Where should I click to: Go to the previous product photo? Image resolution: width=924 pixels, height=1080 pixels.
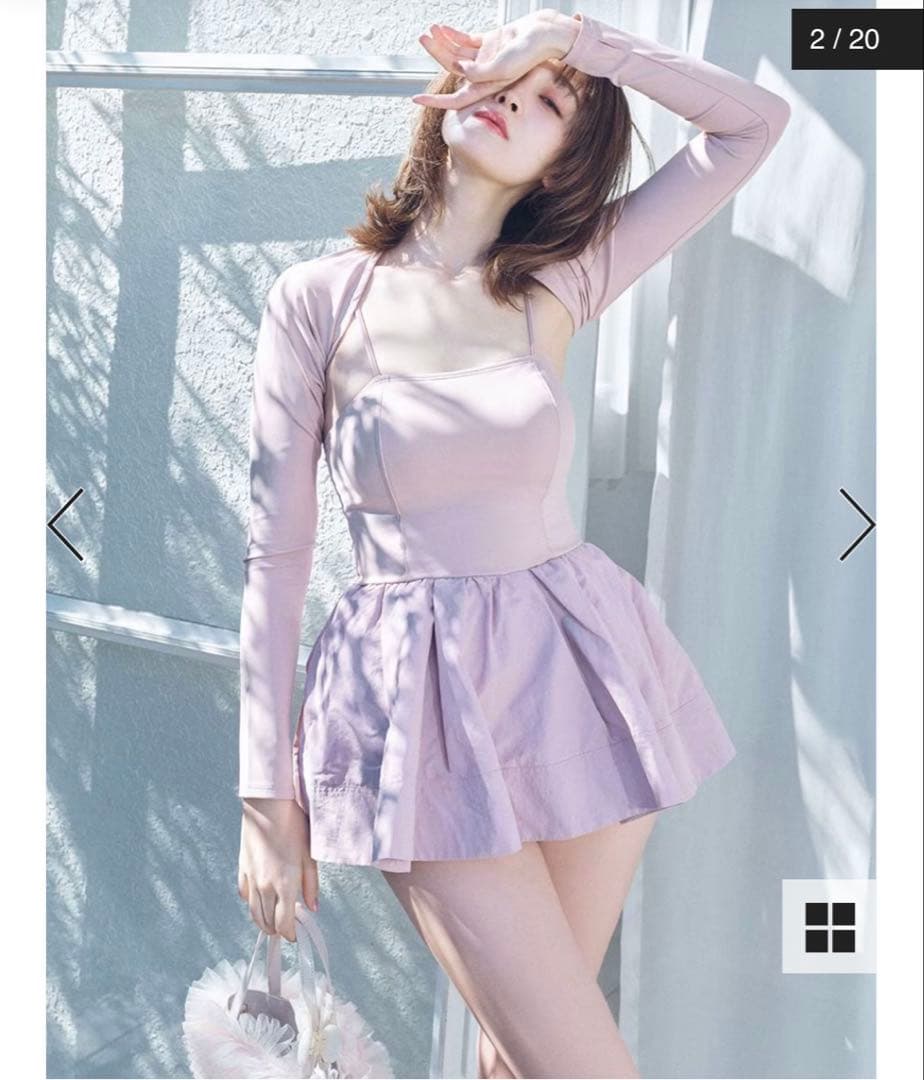[66, 525]
